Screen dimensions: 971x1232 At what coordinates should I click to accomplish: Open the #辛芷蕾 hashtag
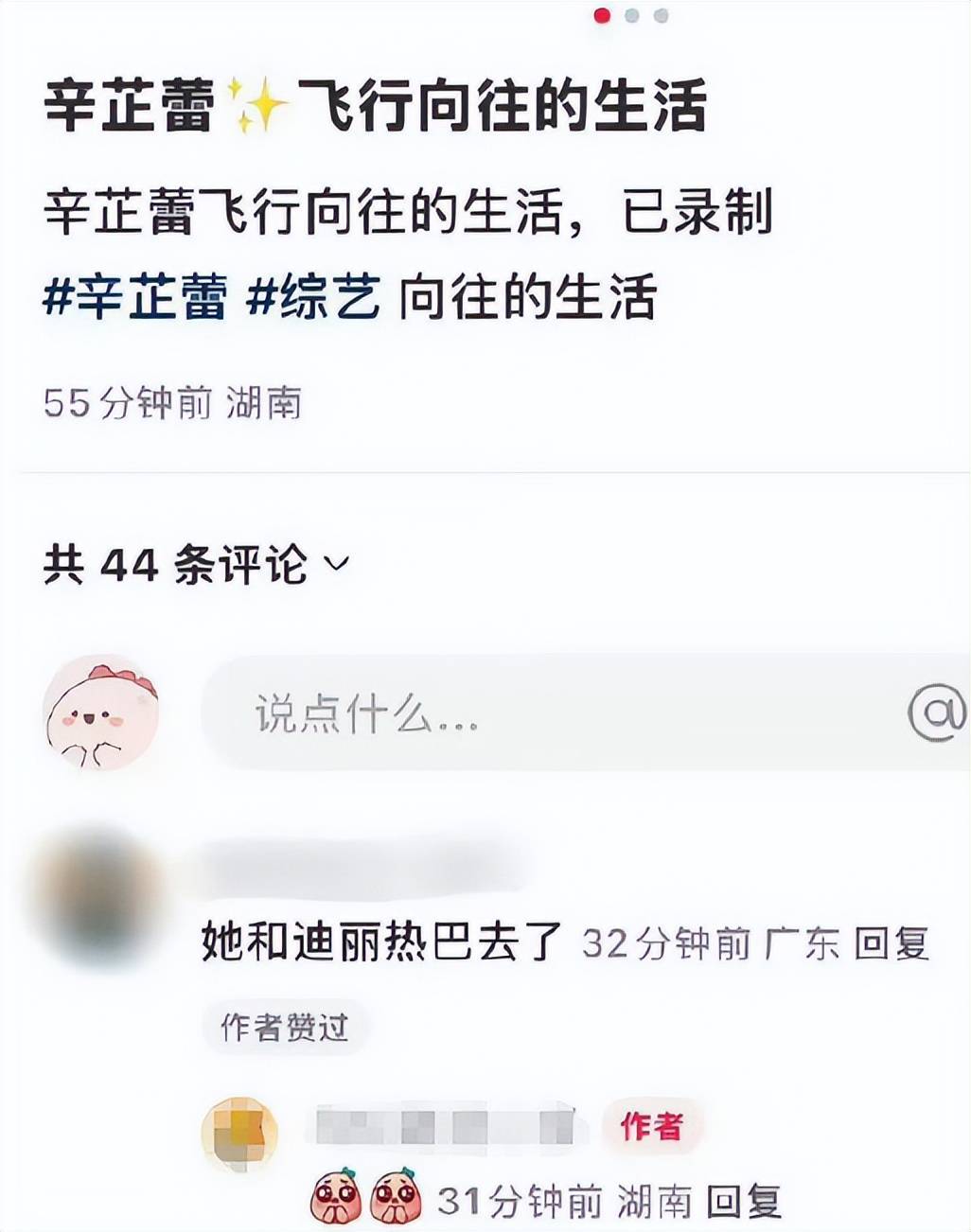pos(135,298)
